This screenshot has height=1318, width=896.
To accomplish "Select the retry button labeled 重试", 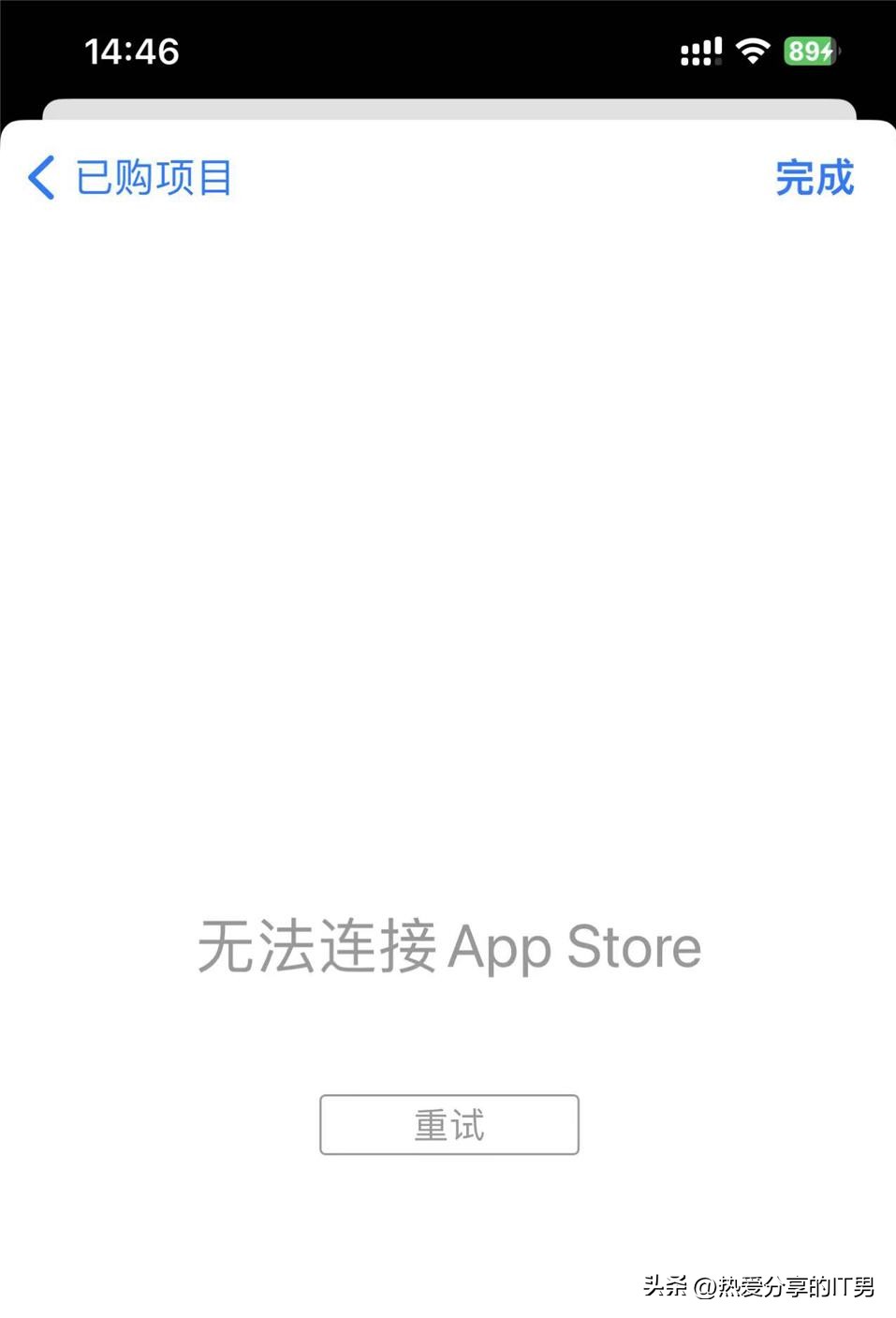I will click(448, 1125).
